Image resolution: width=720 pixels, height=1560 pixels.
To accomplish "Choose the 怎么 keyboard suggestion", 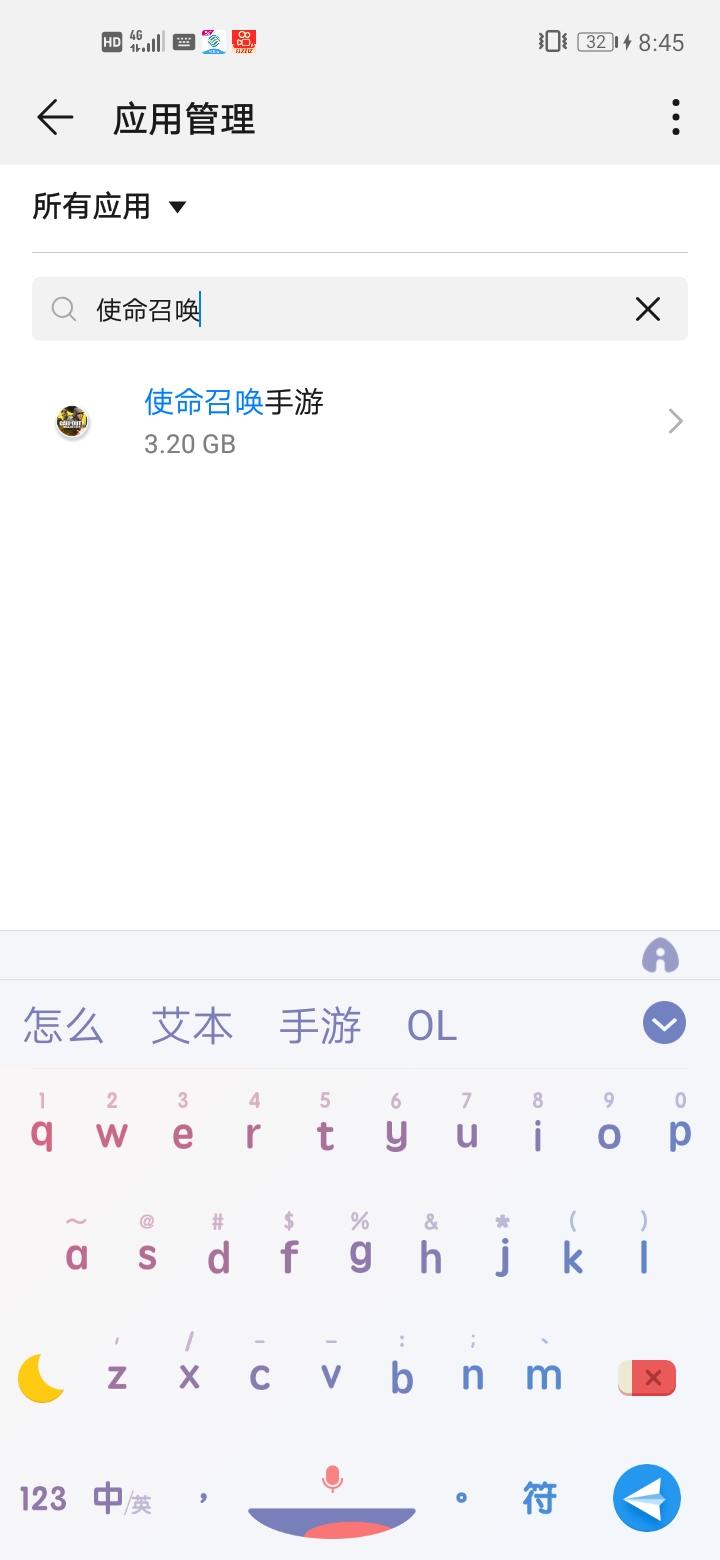I will [63, 1026].
